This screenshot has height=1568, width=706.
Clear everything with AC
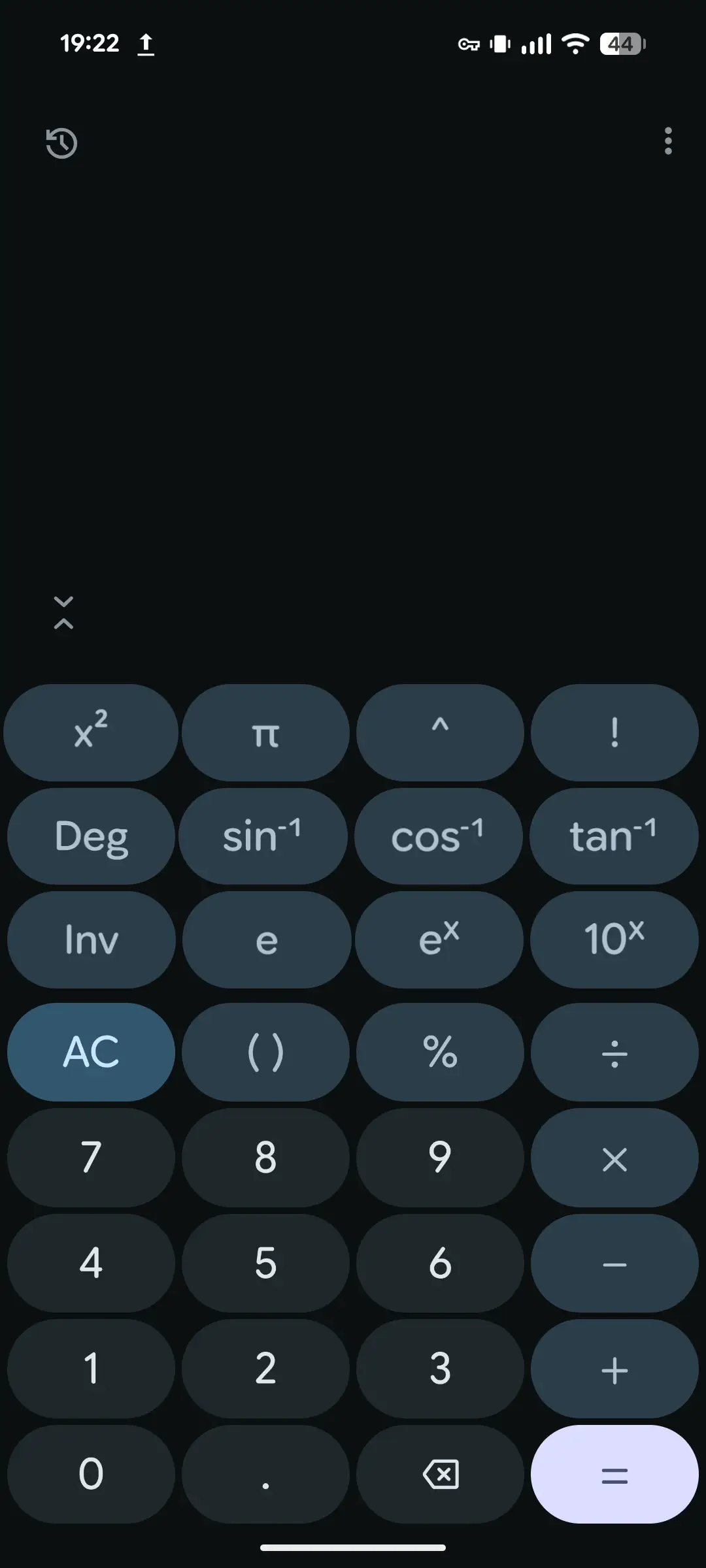pos(91,1052)
